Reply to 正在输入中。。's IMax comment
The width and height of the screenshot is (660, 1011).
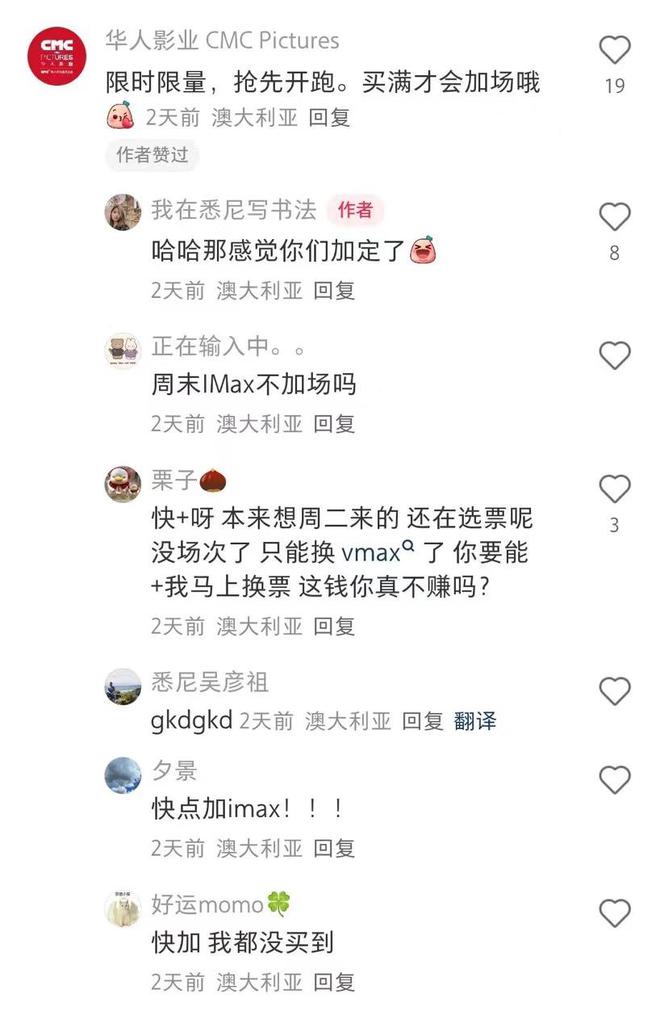[334, 423]
